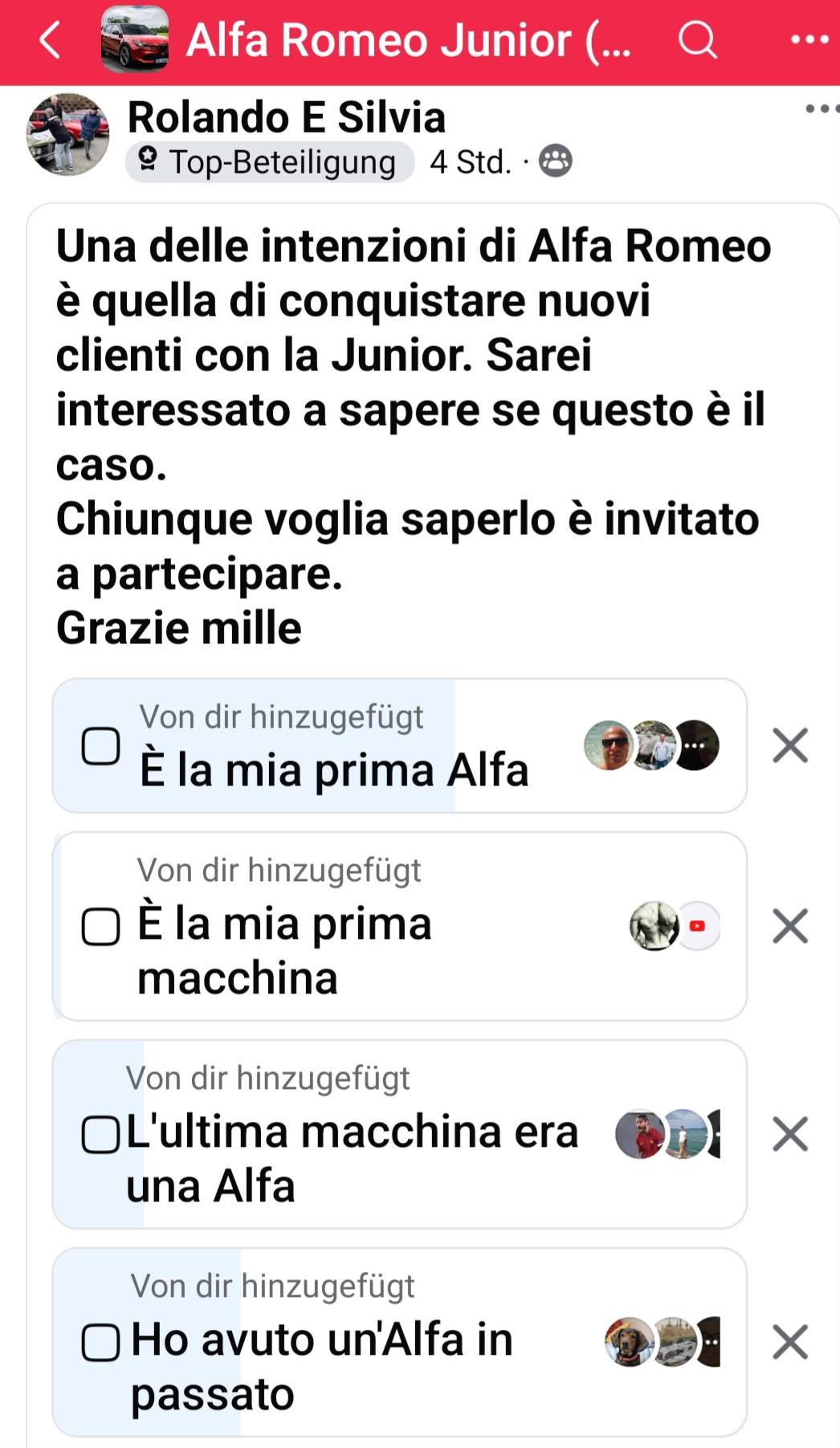View voters of È la mia prima macchina

point(675,926)
